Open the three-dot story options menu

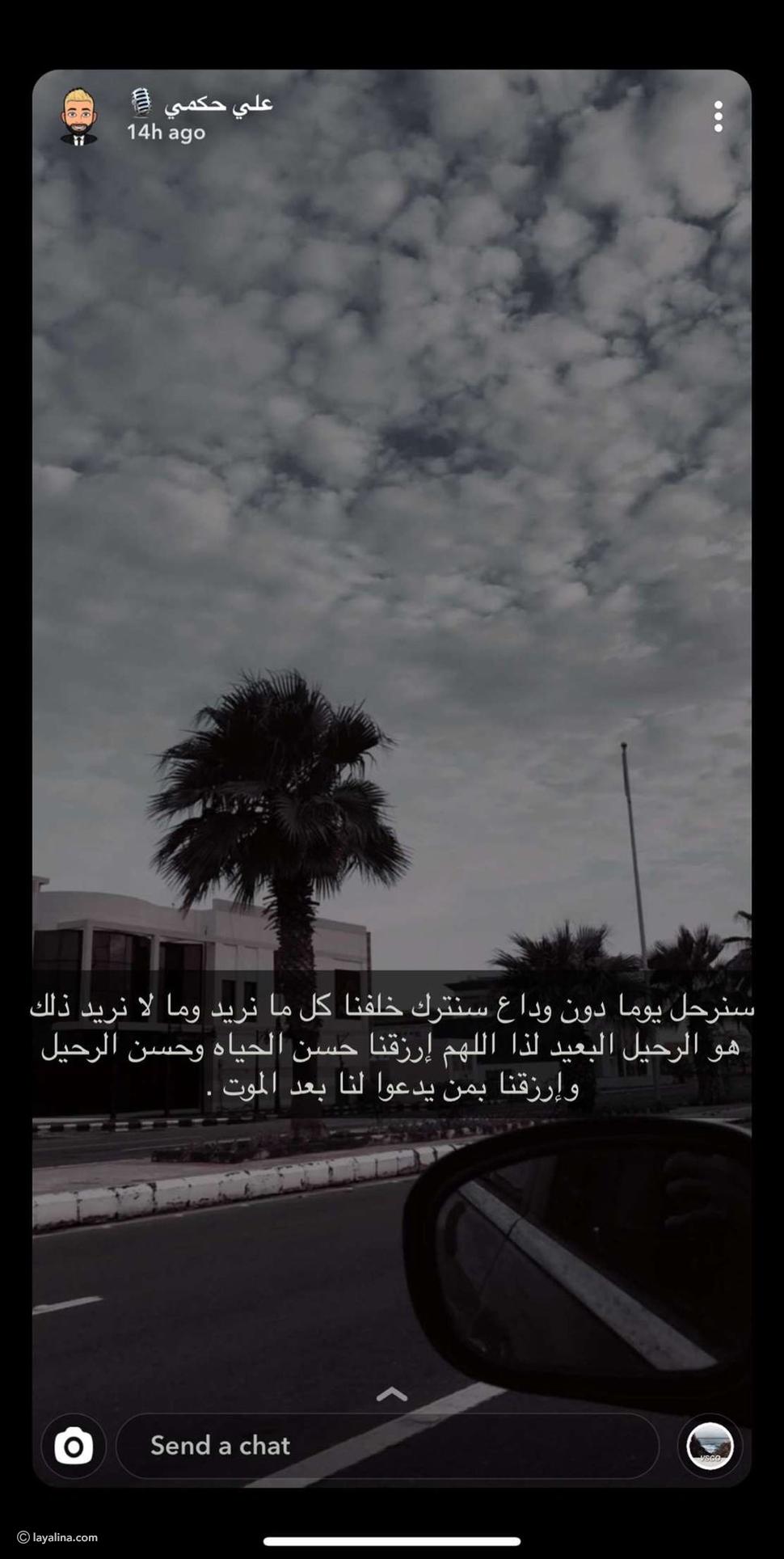point(718,117)
